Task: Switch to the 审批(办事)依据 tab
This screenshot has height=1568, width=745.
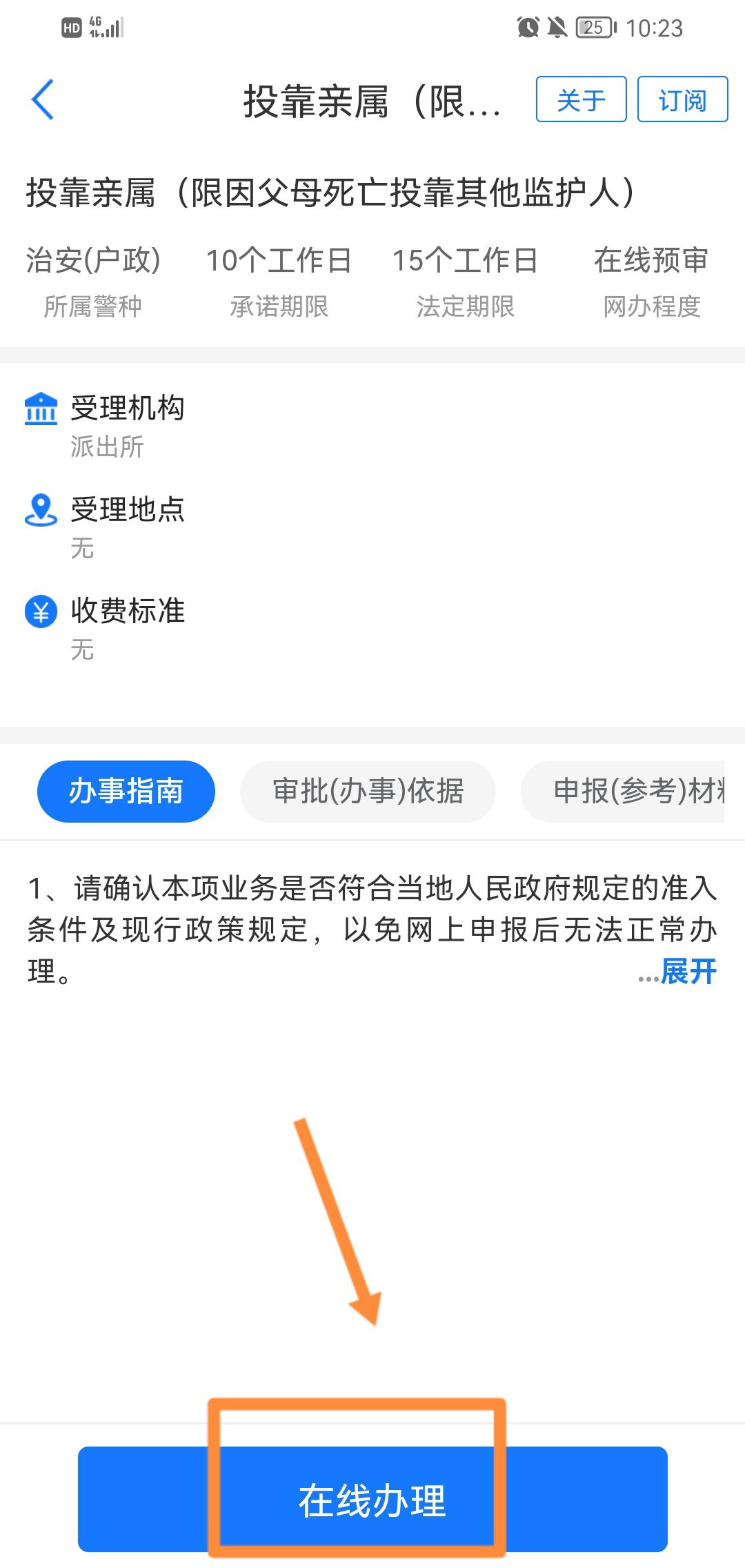Action: click(368, 791)
